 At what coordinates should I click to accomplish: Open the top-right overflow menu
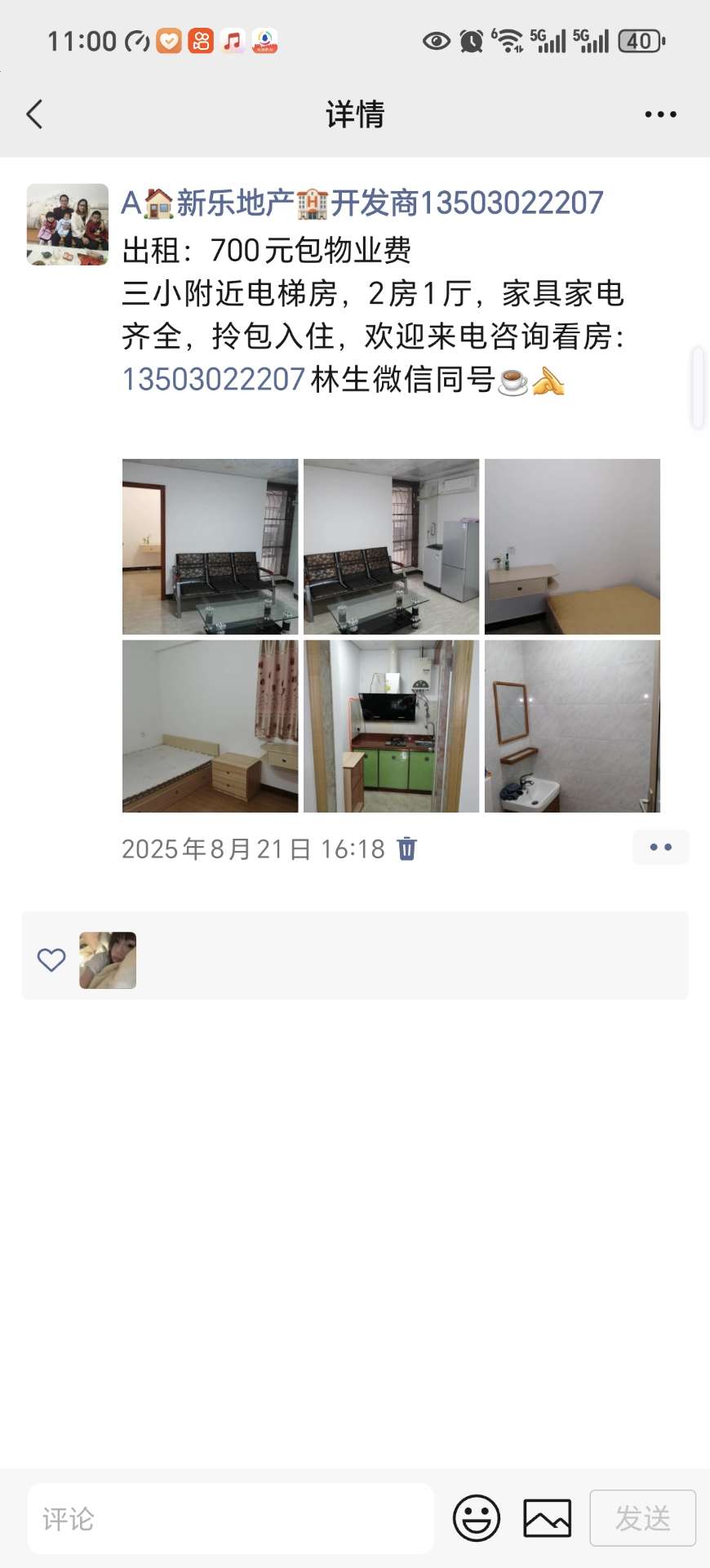click(x=660, y=114)
